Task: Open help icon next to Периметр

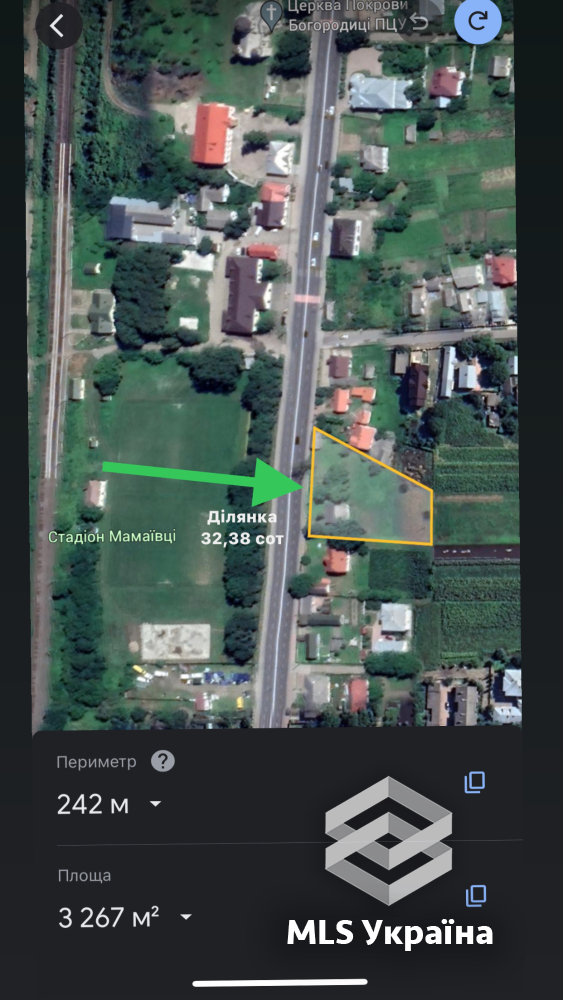Action: pos(163,761)
